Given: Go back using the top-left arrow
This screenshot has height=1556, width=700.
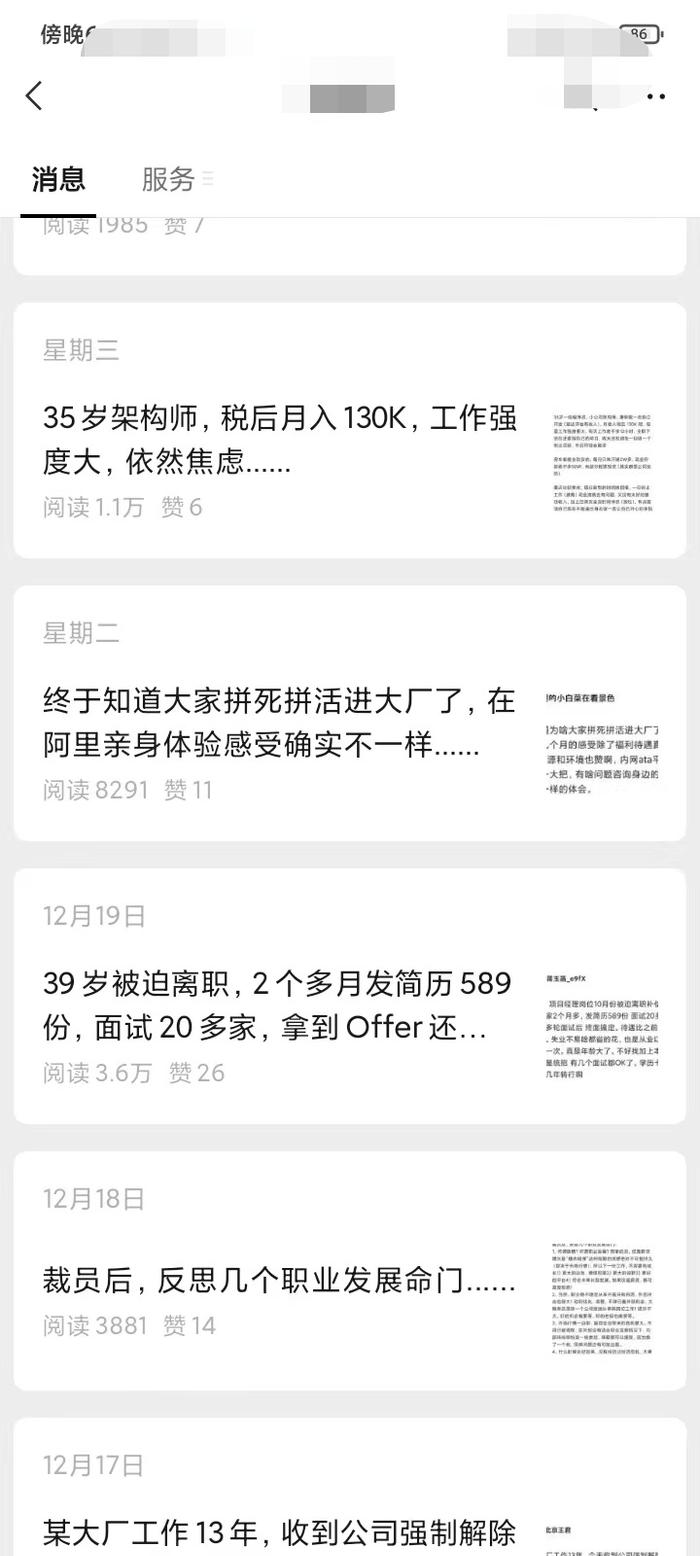Looking at the screenshot, I should coord(34,96).
